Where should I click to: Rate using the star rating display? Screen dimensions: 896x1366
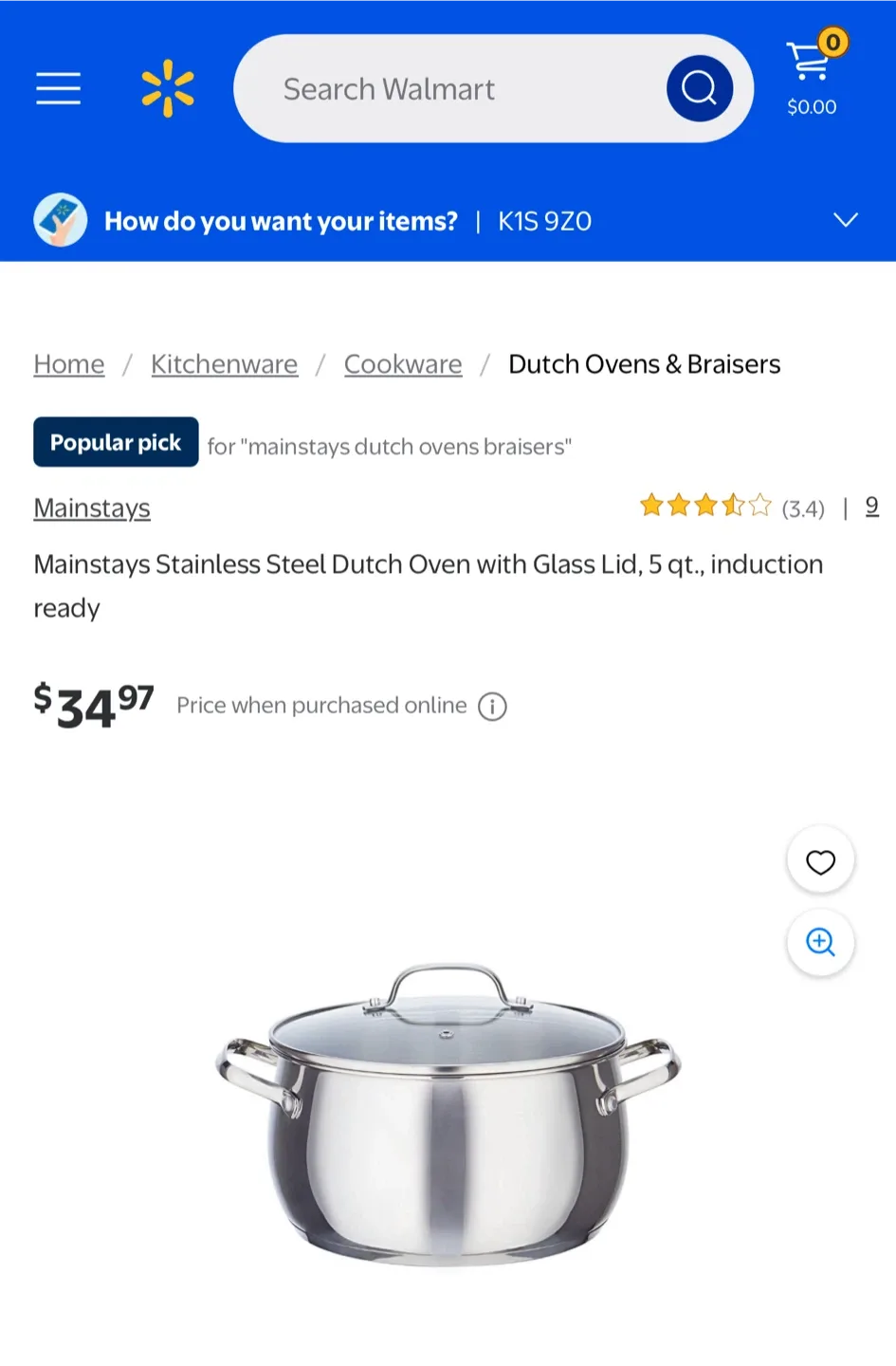[705, 507]
